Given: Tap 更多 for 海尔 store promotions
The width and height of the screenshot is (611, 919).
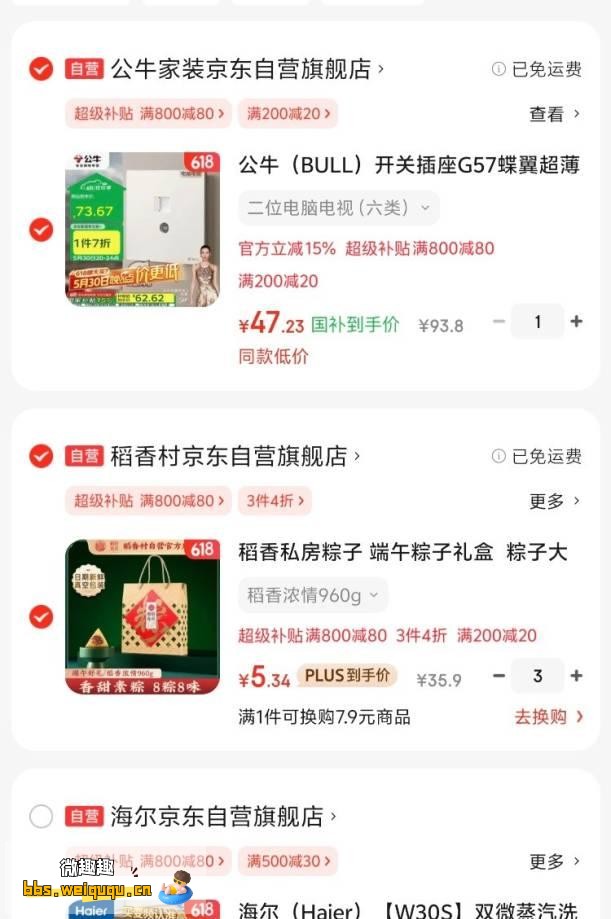Looking at the screenshot, I should pyautogui.click(x=554, y=861).
